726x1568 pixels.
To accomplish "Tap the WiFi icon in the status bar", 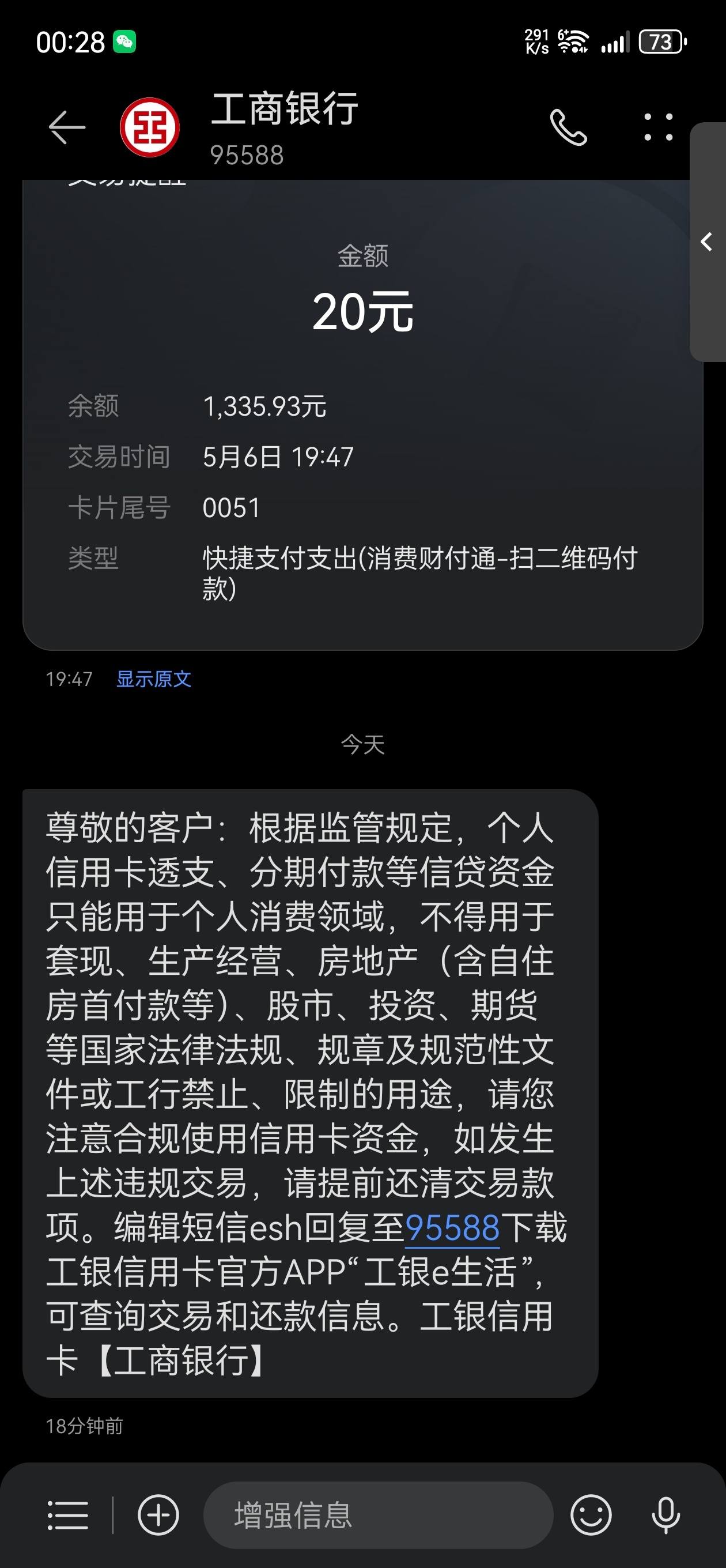I will pyautogui.click(x=574, y=42).
